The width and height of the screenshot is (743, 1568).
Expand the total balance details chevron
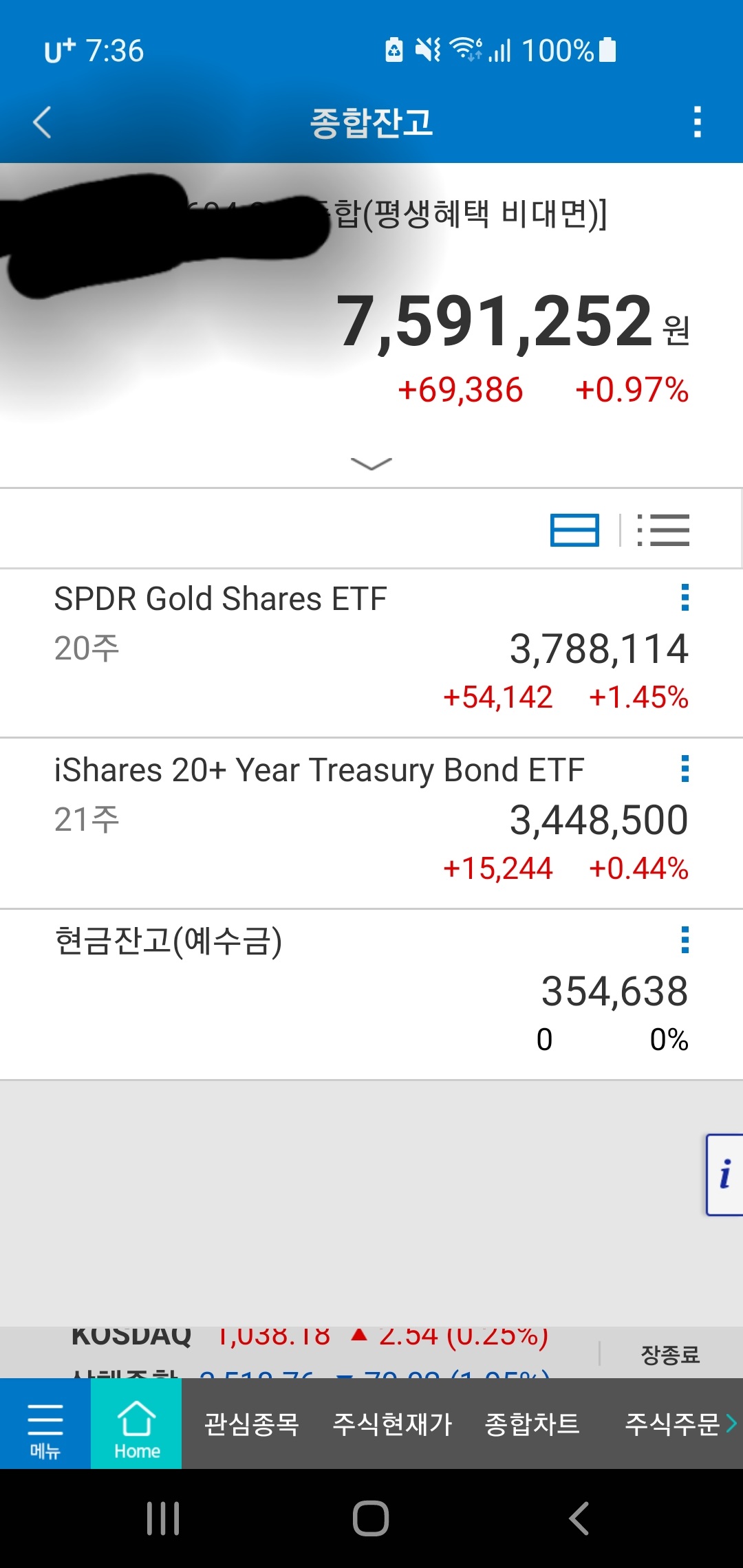[x=371, y=464]
